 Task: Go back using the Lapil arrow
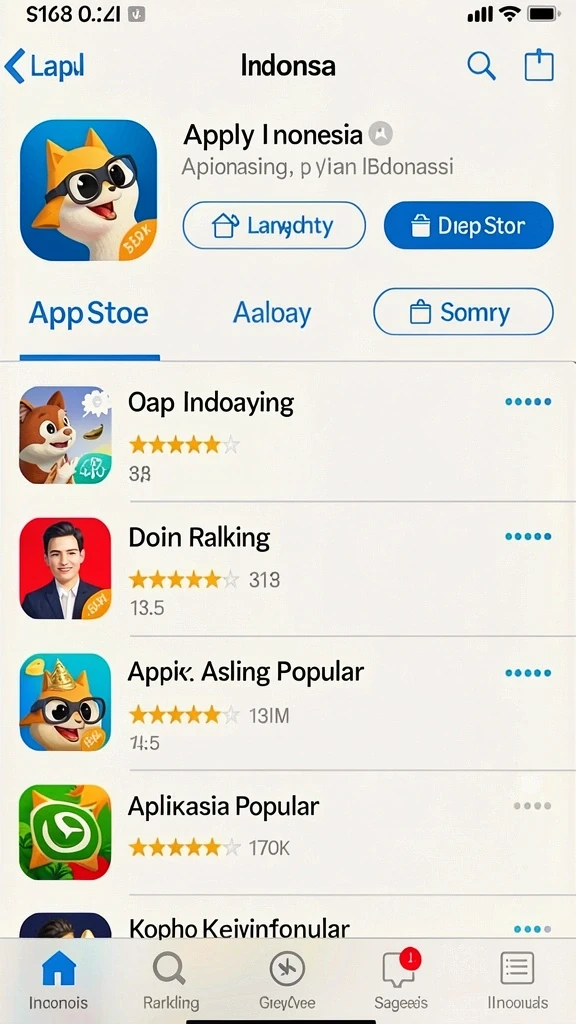(x=44, y=67)
